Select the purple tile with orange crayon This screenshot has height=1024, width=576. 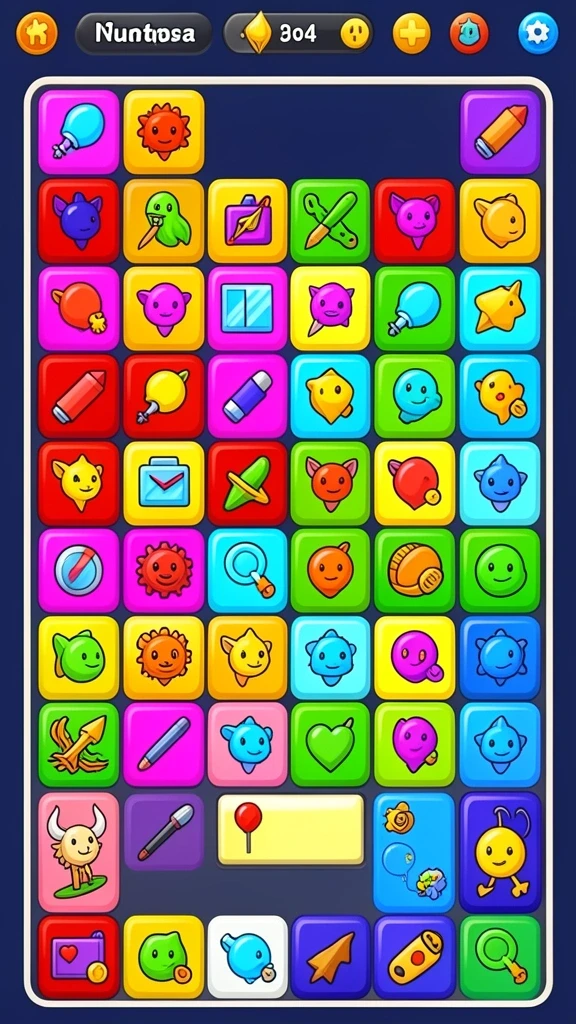(x=501, y=132)
